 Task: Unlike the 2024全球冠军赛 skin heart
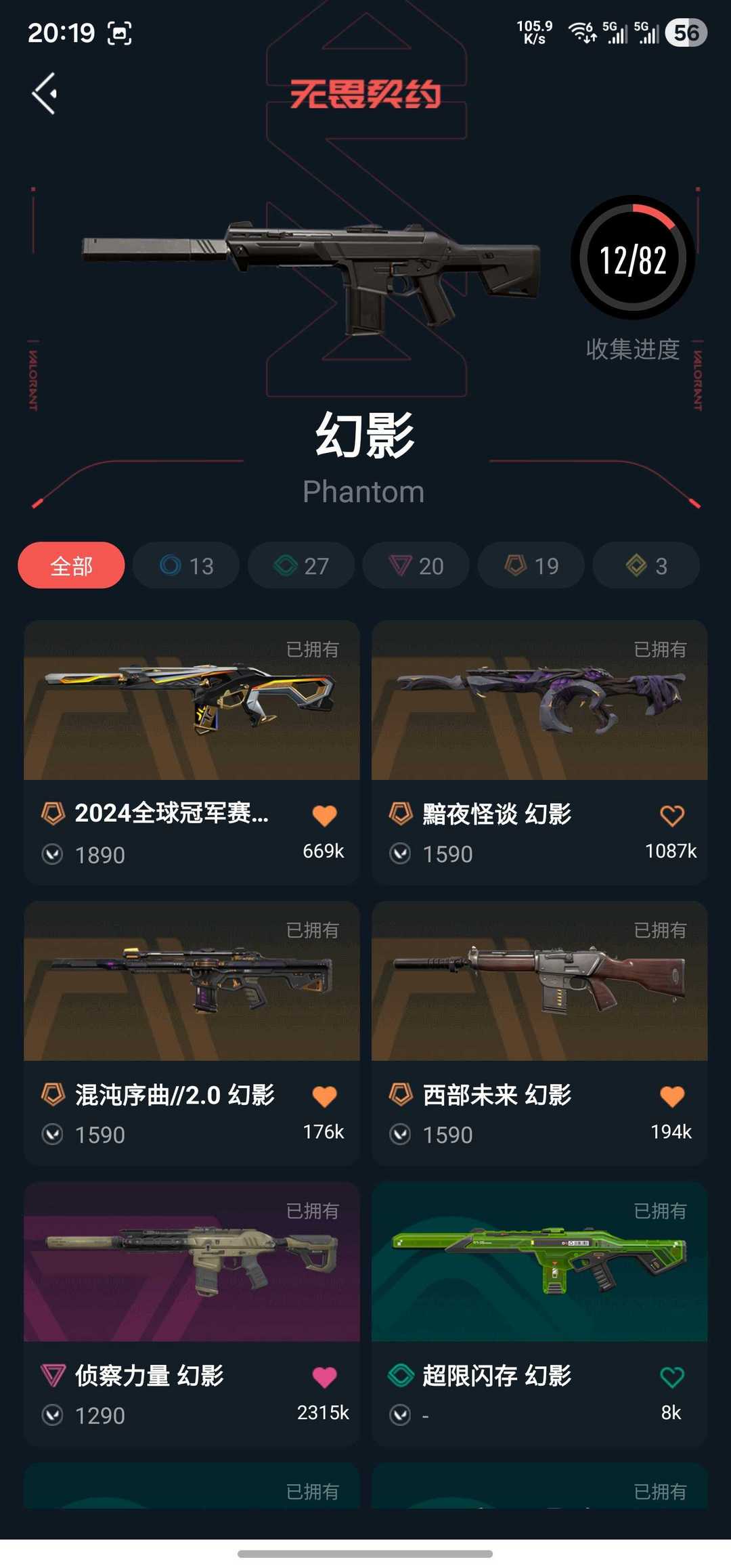tap(325, 815)
